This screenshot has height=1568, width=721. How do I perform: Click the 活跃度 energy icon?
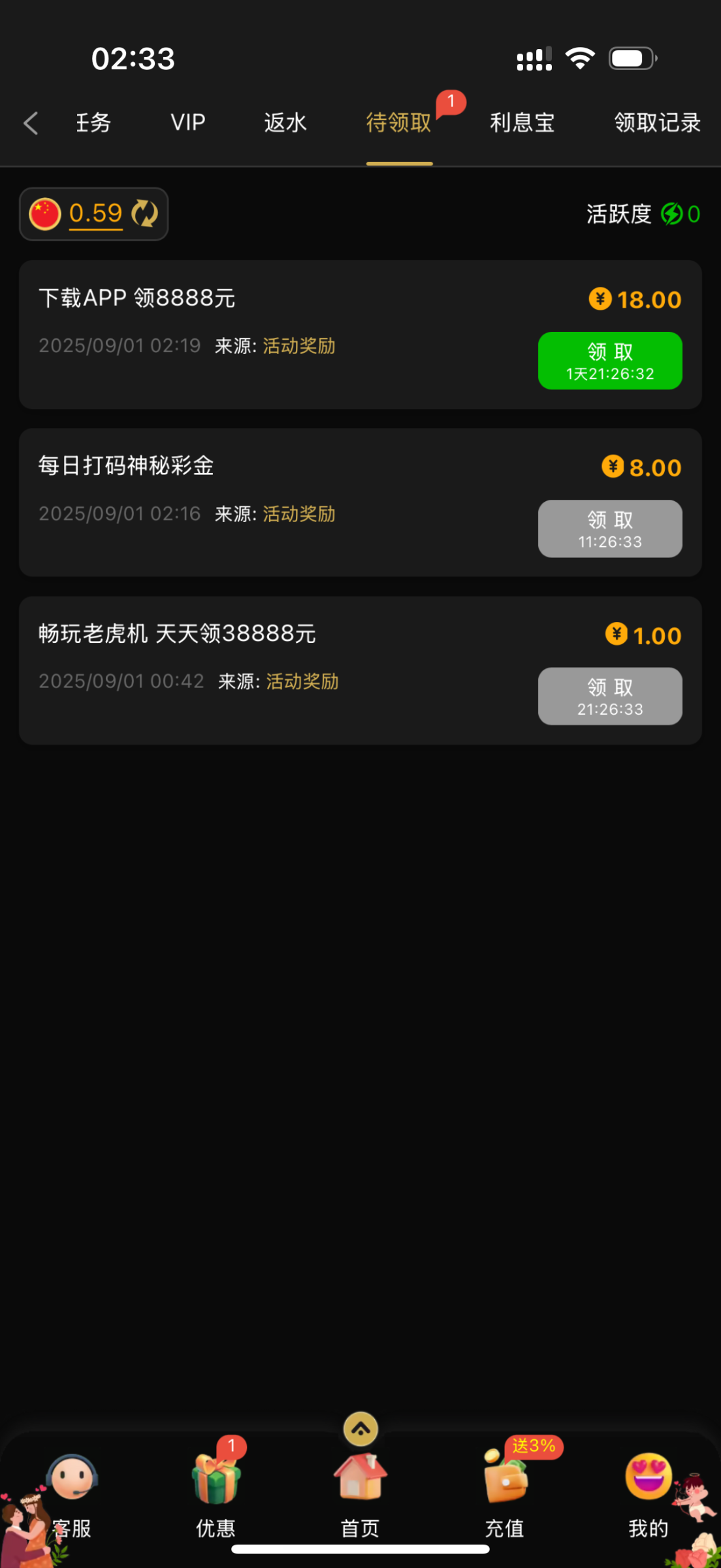point(673,214)
